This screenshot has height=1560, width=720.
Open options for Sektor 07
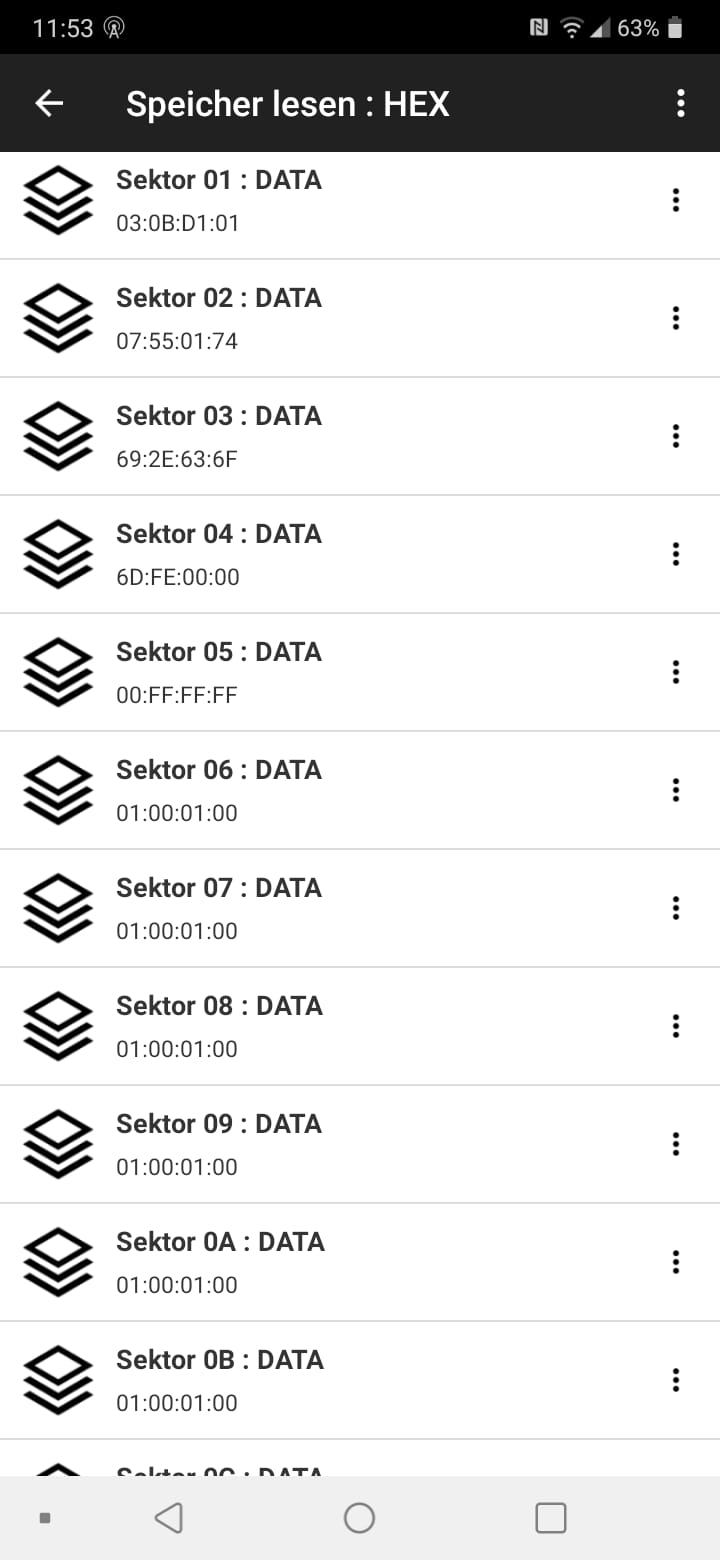676,908
